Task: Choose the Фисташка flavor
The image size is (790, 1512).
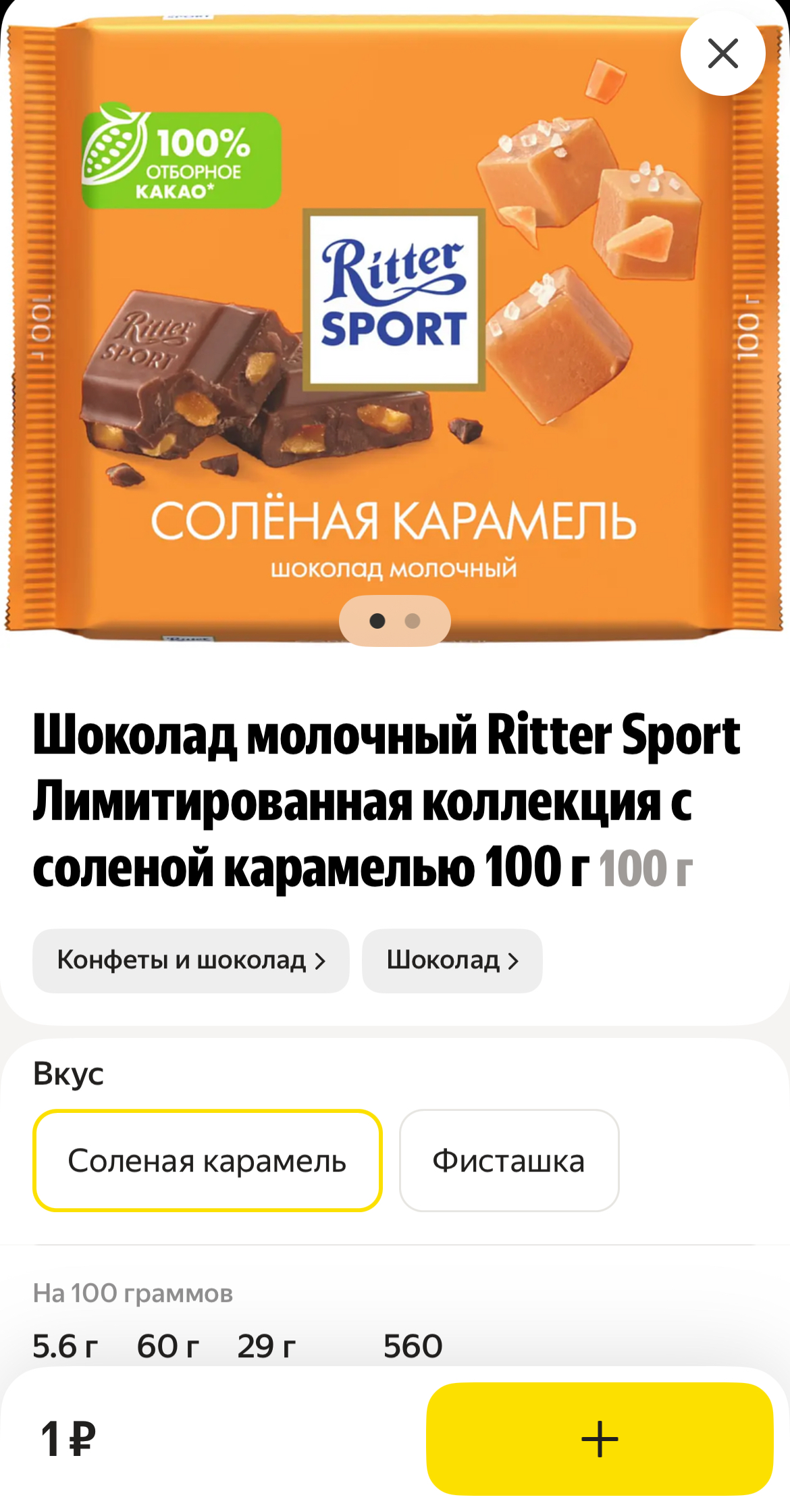Action: (508, 1161)
